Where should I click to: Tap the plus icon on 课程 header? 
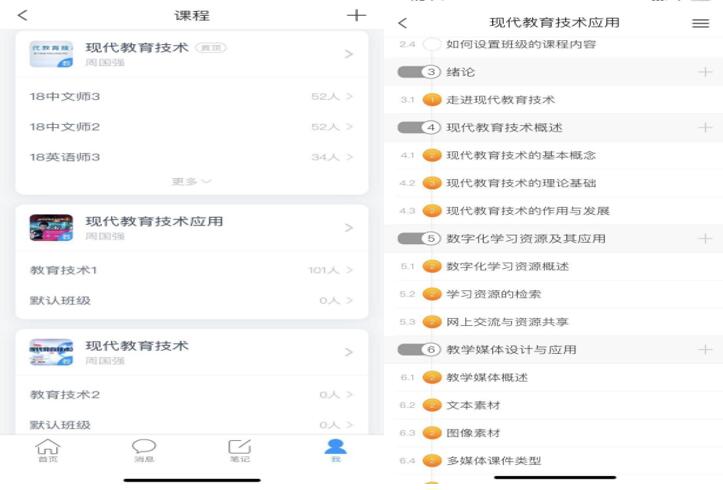point(356,15)
